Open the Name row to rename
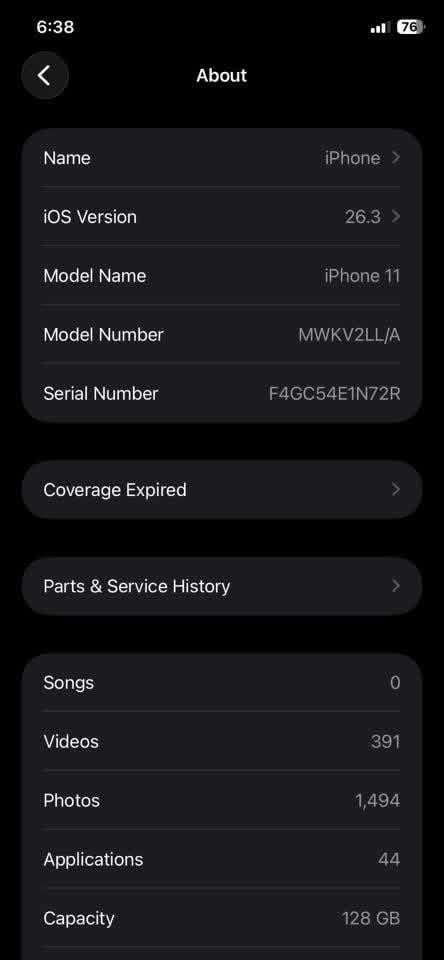Screen dimensions: 444x960 [x=222, y=158]
